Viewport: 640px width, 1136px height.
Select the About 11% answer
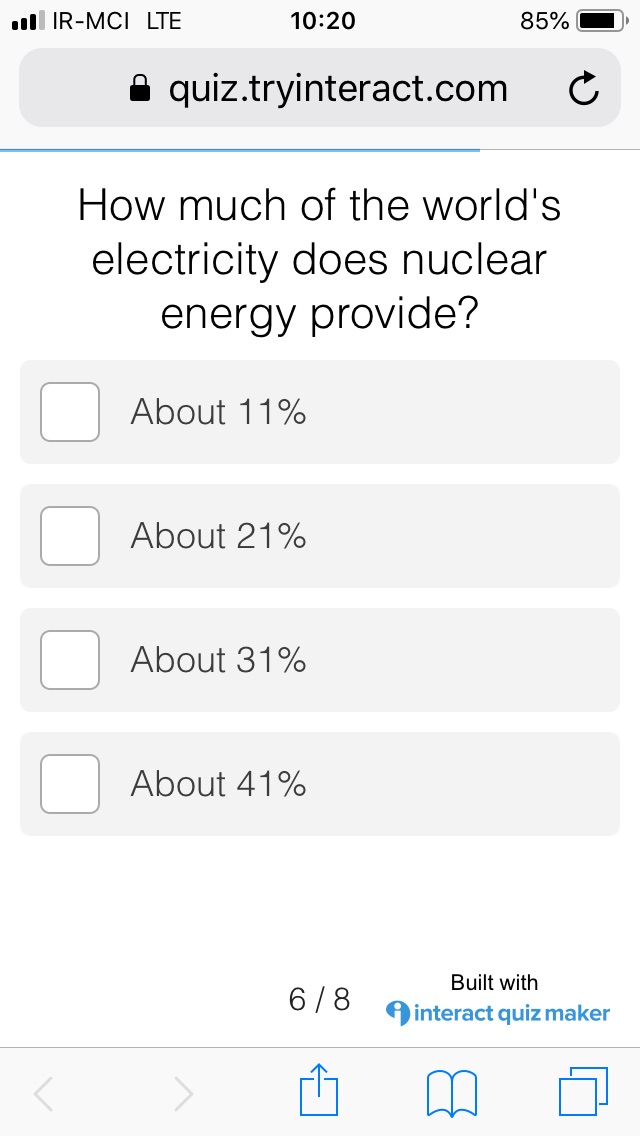coord(320,412)
